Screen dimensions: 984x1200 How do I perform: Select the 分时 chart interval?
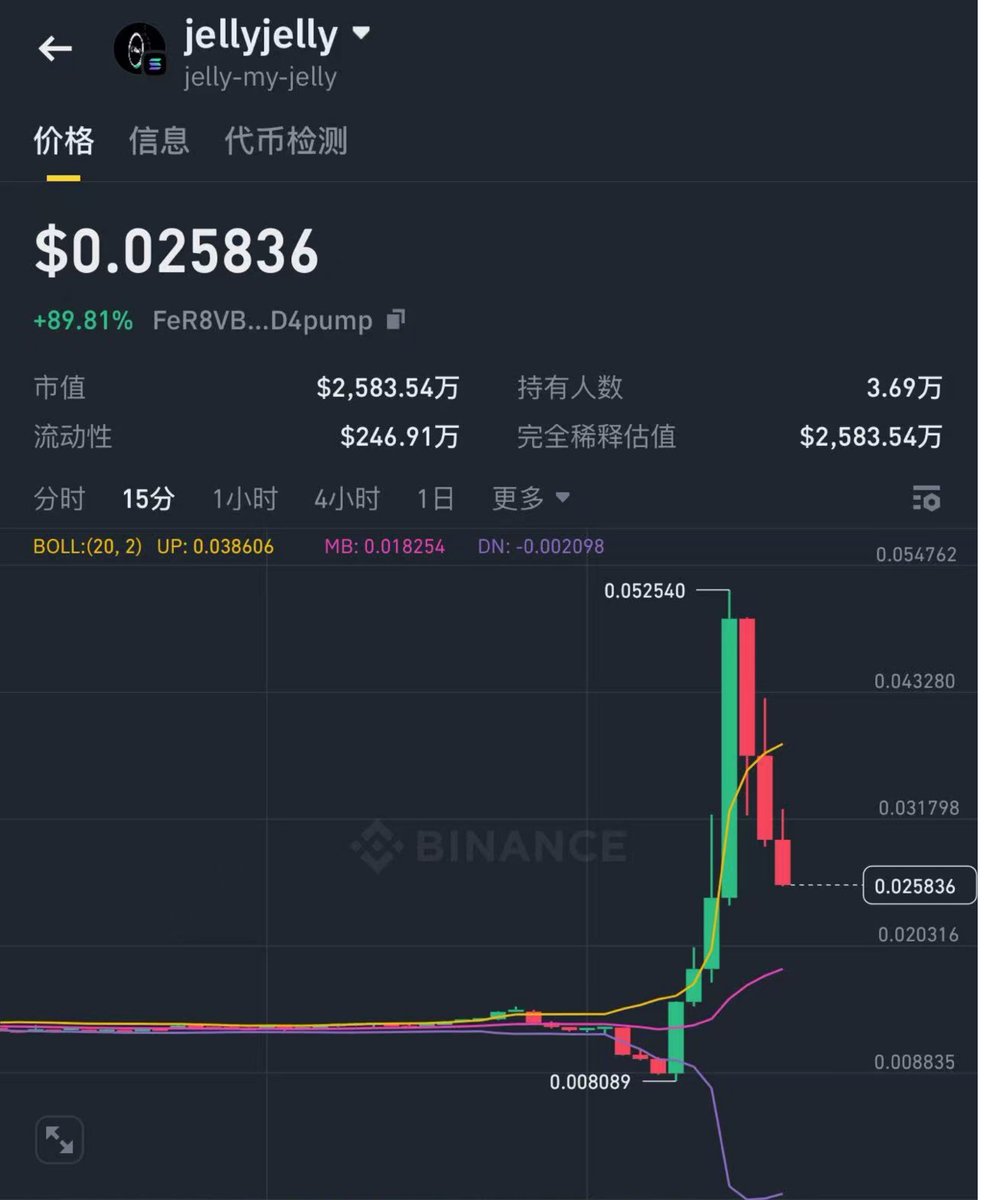pos(59,498)
